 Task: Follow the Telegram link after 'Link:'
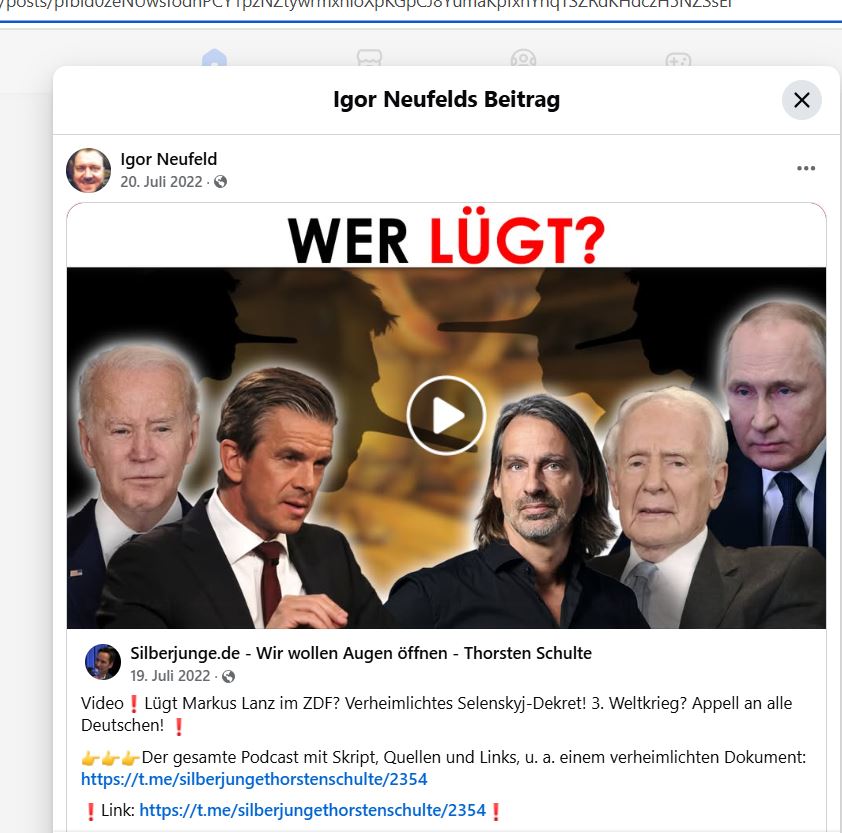point(312,810)
